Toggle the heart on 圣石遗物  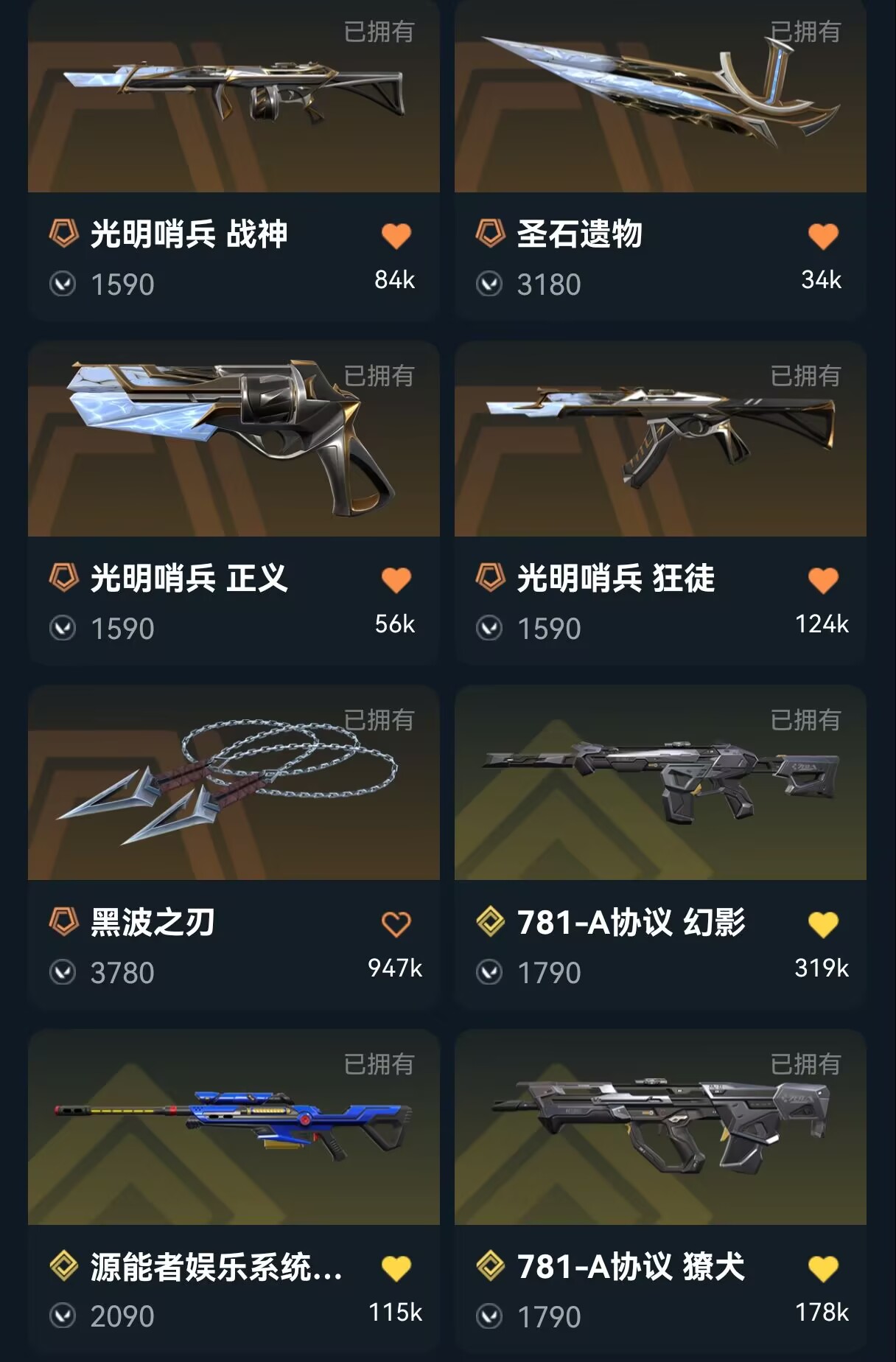pyautogui.click(x=822, y=236)
